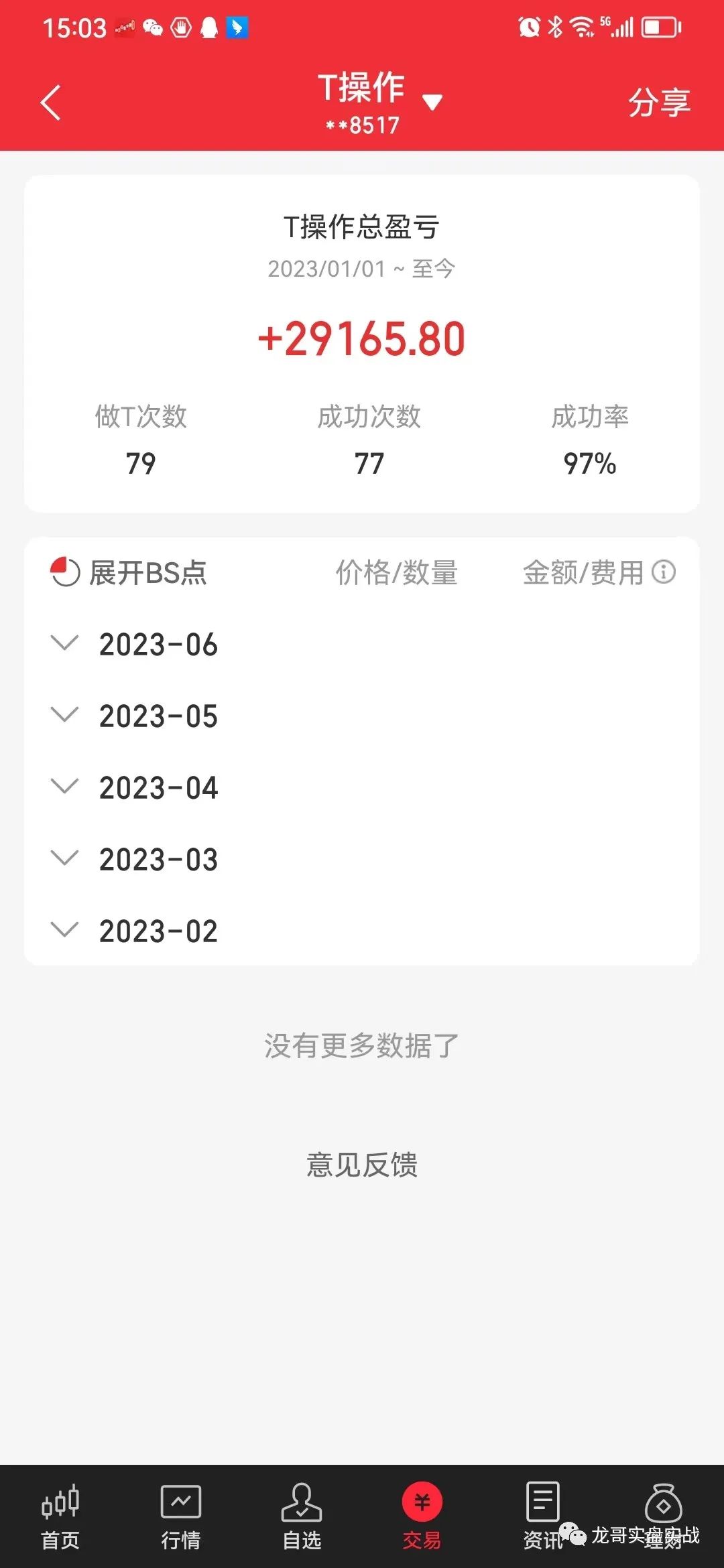Switch the display to 价格/数量
The height and width of the screenshot is (1568, 724).
pos(397,573)
